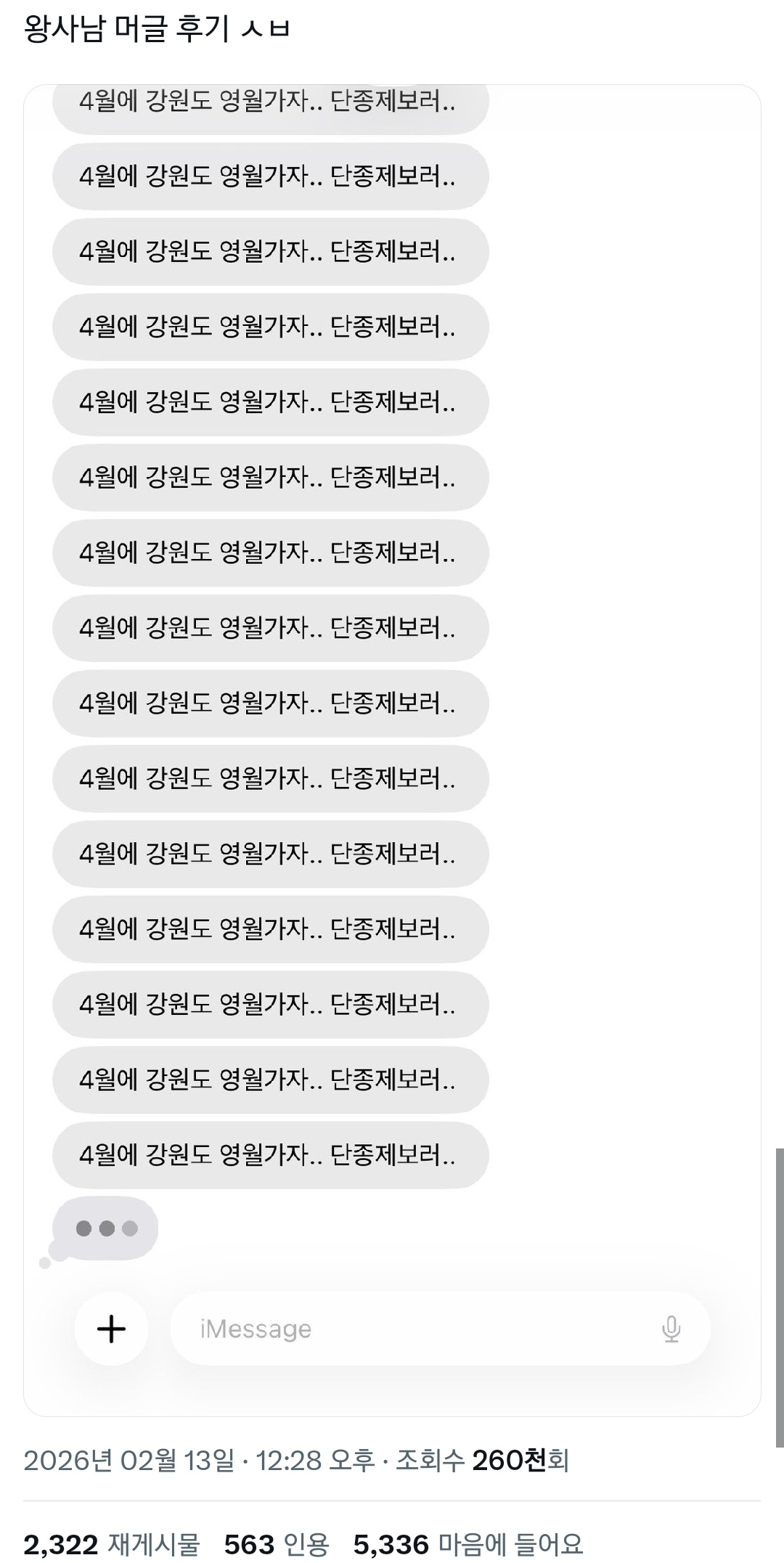Click the bottom-most 영월가자 message bubble
This screenshot has width=784, height=1563.
point(269,1156)
